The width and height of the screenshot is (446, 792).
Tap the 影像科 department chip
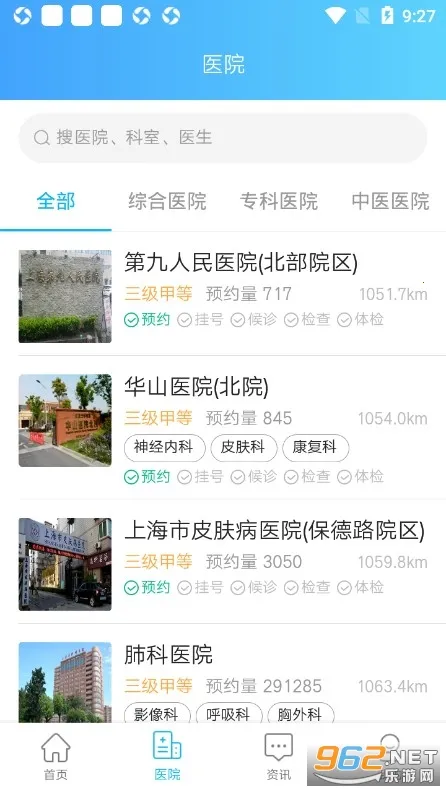[157, 713]
